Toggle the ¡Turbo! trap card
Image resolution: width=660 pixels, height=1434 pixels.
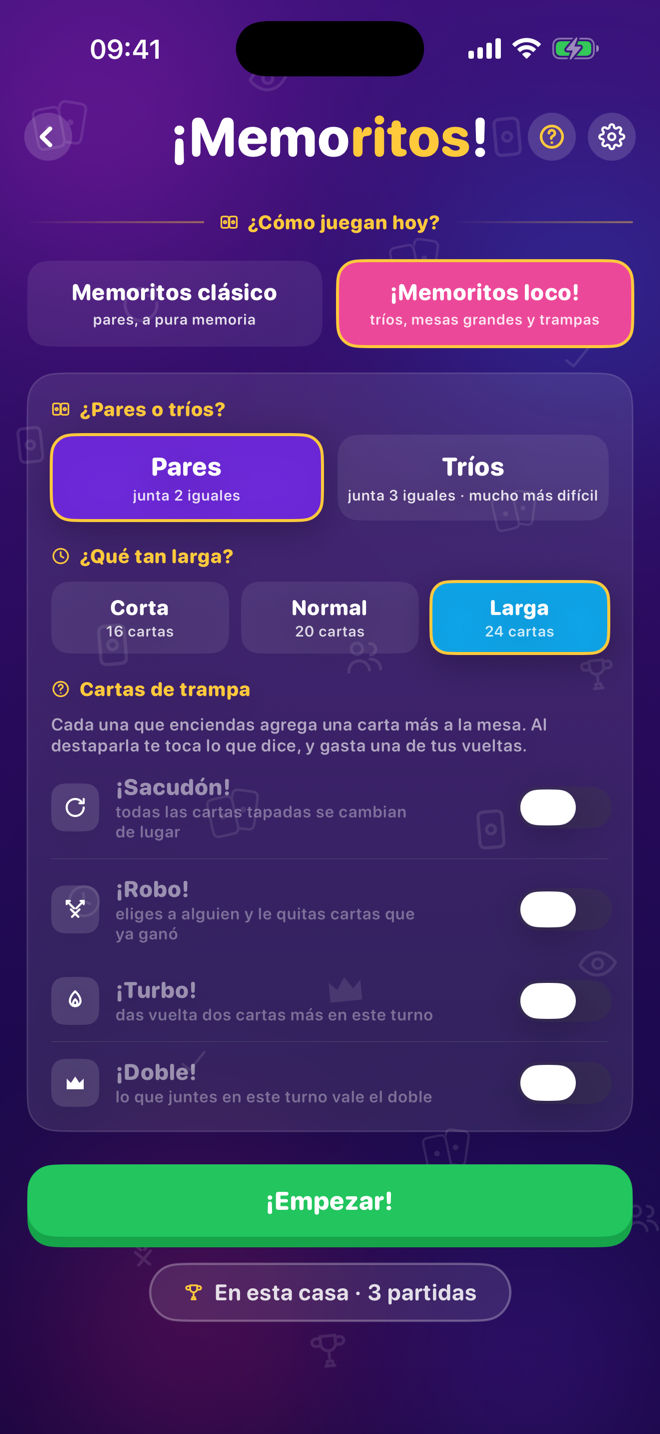(565, 1001)
